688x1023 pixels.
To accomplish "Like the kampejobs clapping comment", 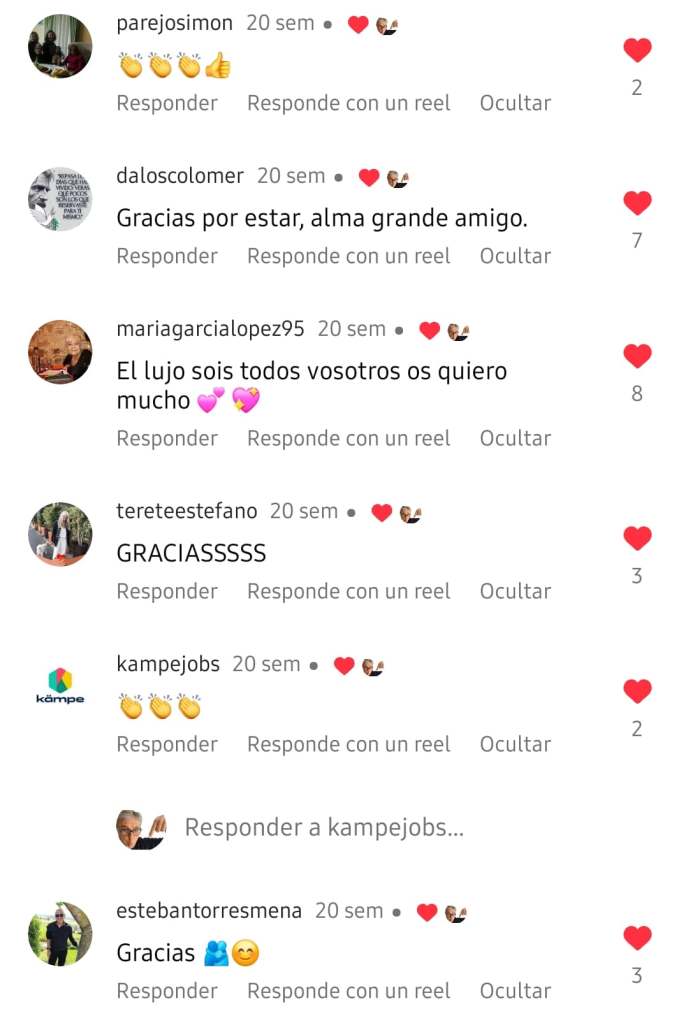I will click(637, 691).
